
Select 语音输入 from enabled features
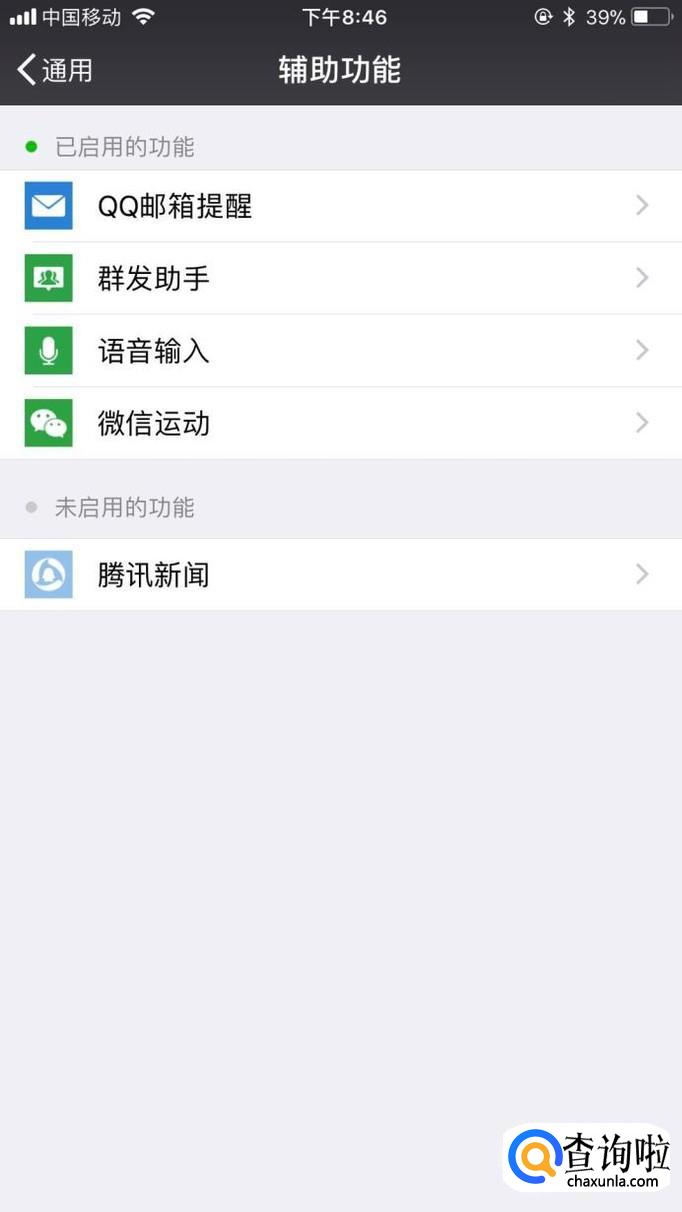(x=340, y=351)
